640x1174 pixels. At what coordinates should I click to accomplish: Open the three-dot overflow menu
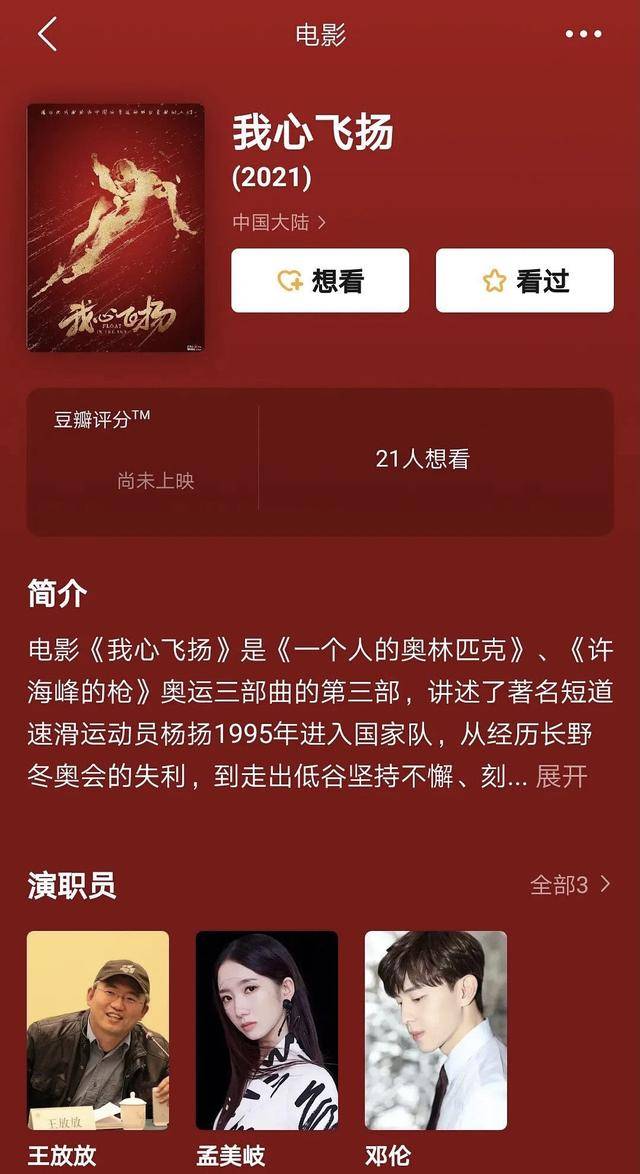[x=583, y=34]
